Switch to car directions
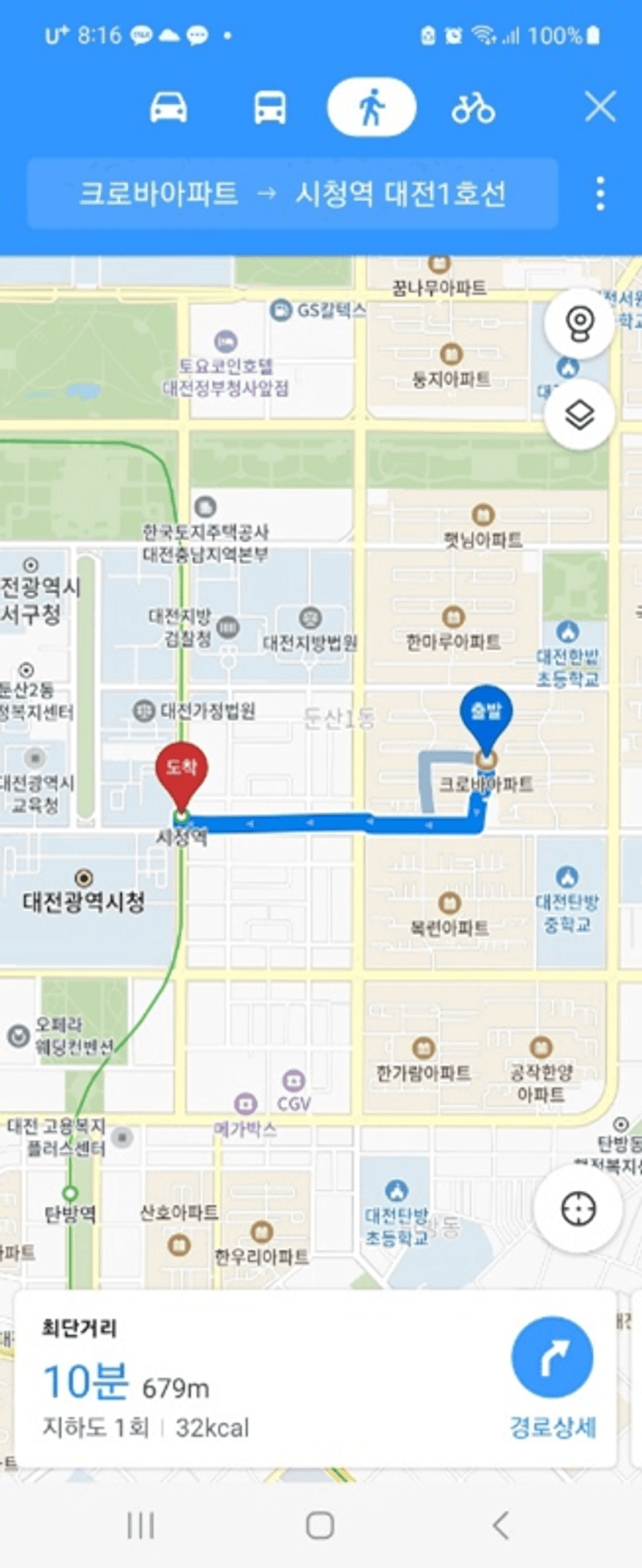Screen dimensions: 642x1568 168,107
